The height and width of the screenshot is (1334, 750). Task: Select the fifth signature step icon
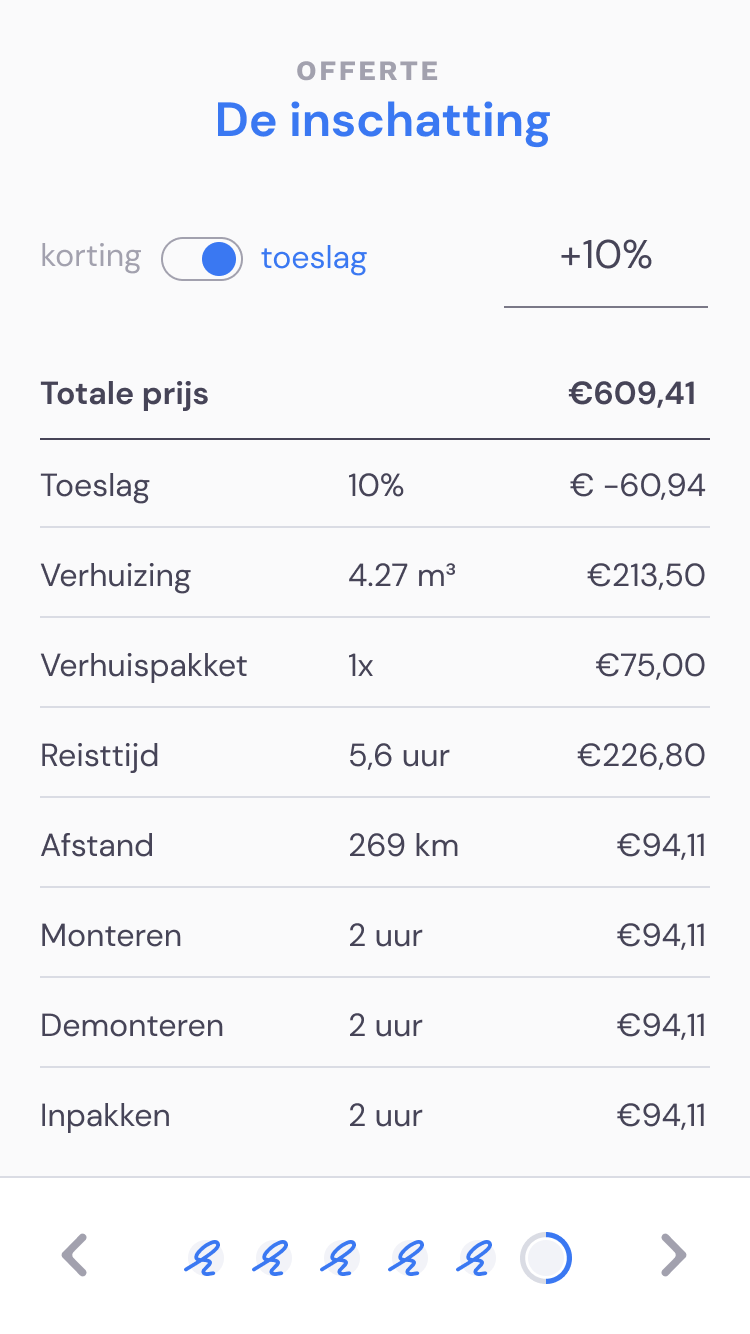tap(478, 1256)
